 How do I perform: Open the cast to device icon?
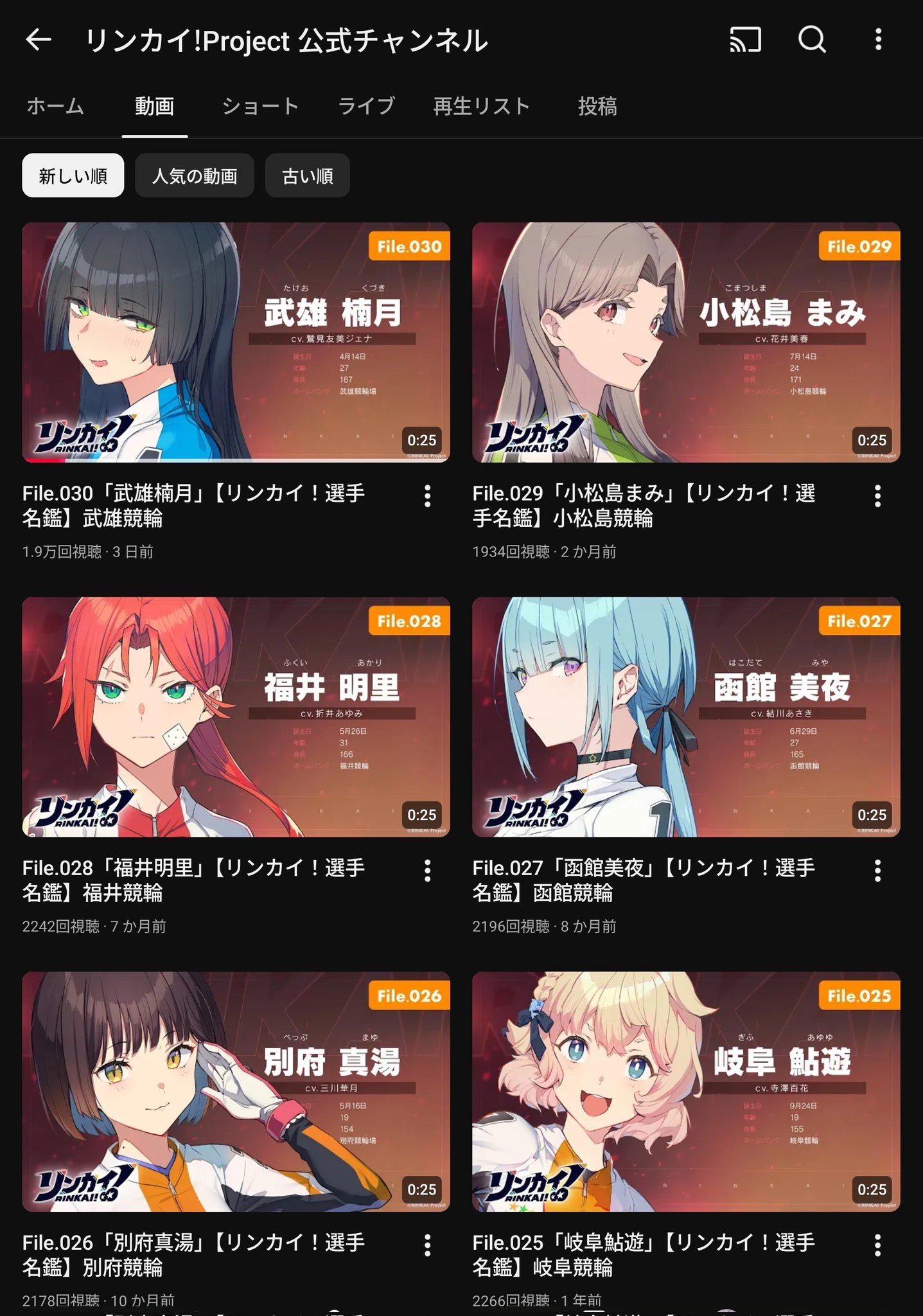point(745,40)
